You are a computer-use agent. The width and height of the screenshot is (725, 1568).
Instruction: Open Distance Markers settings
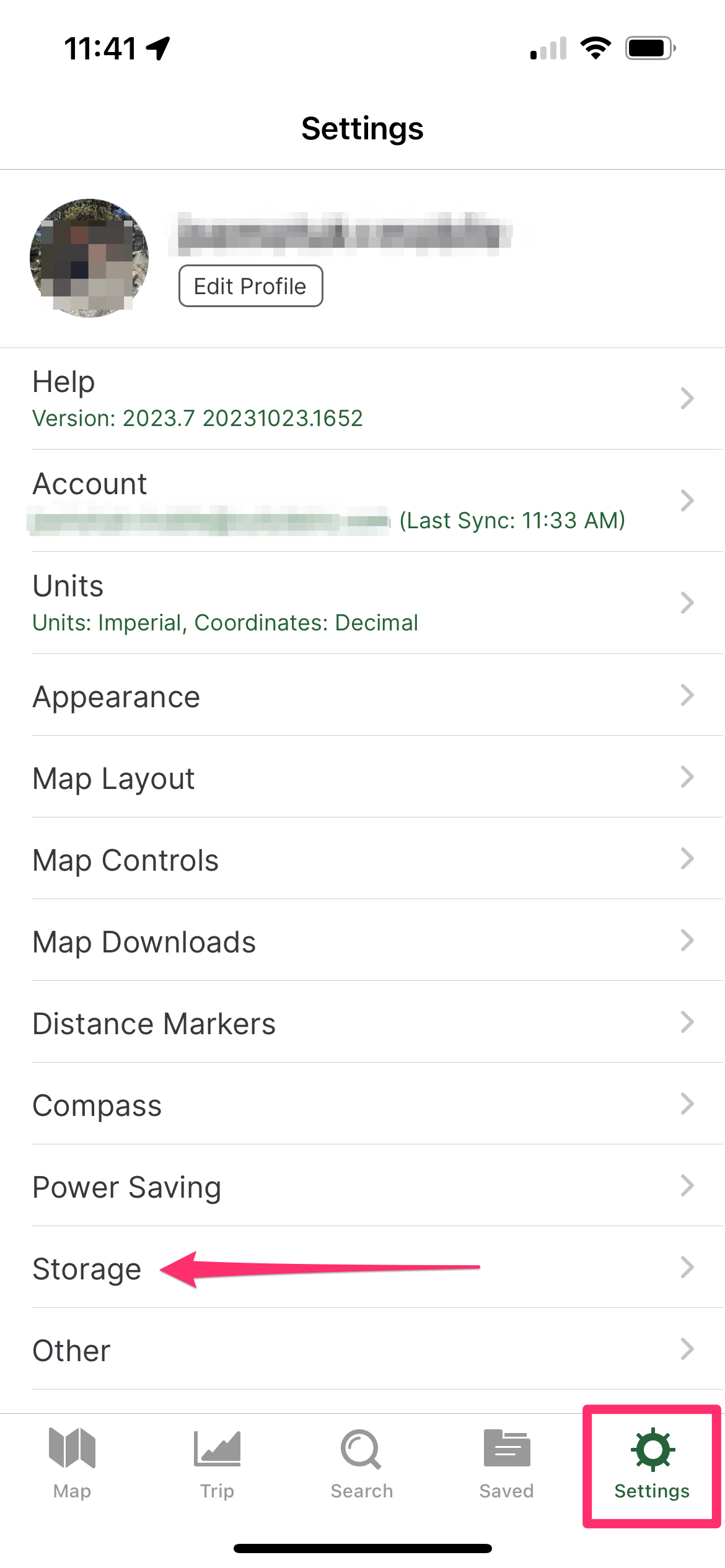362,1022
